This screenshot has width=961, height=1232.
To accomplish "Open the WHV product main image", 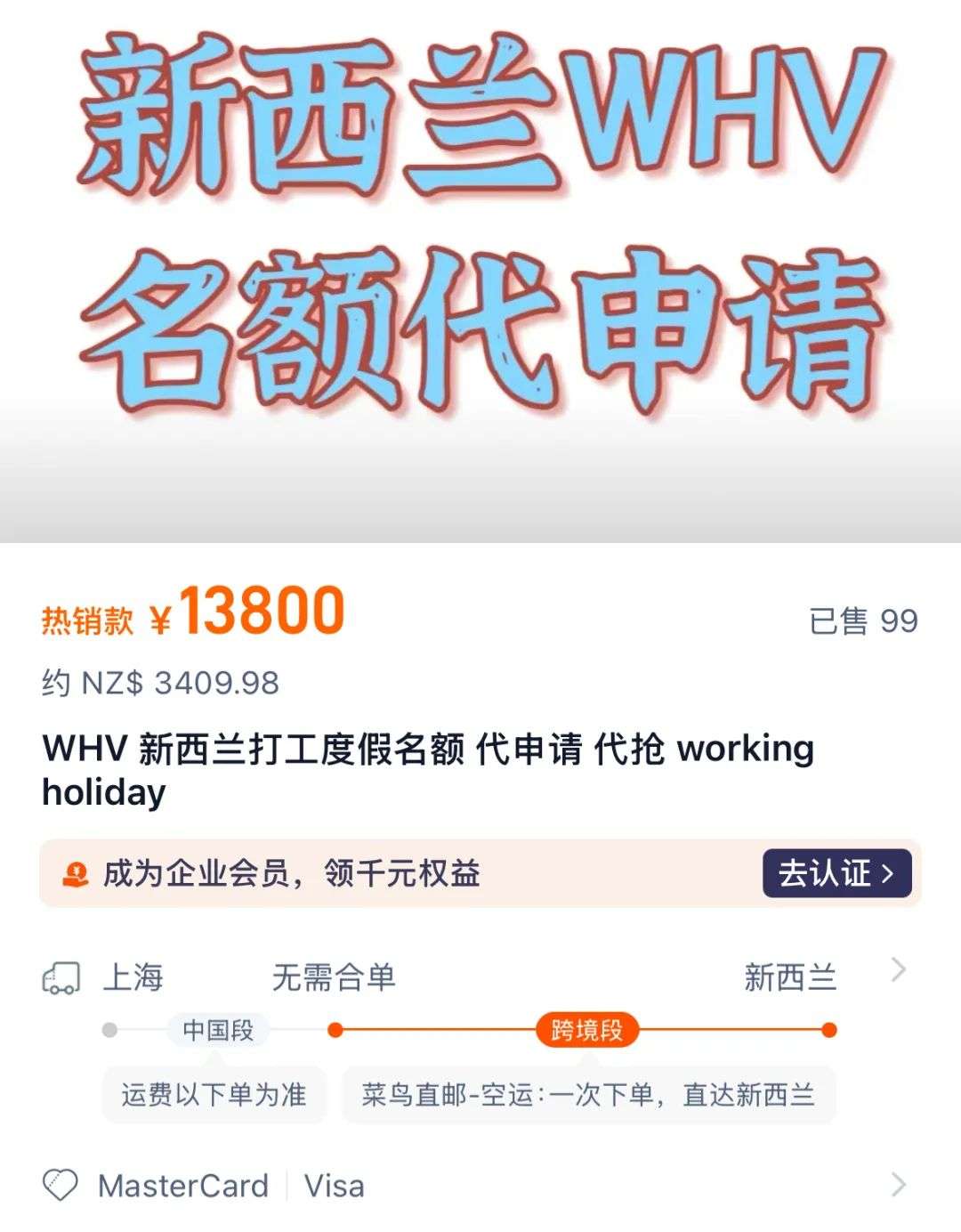I will click(480, 267).
